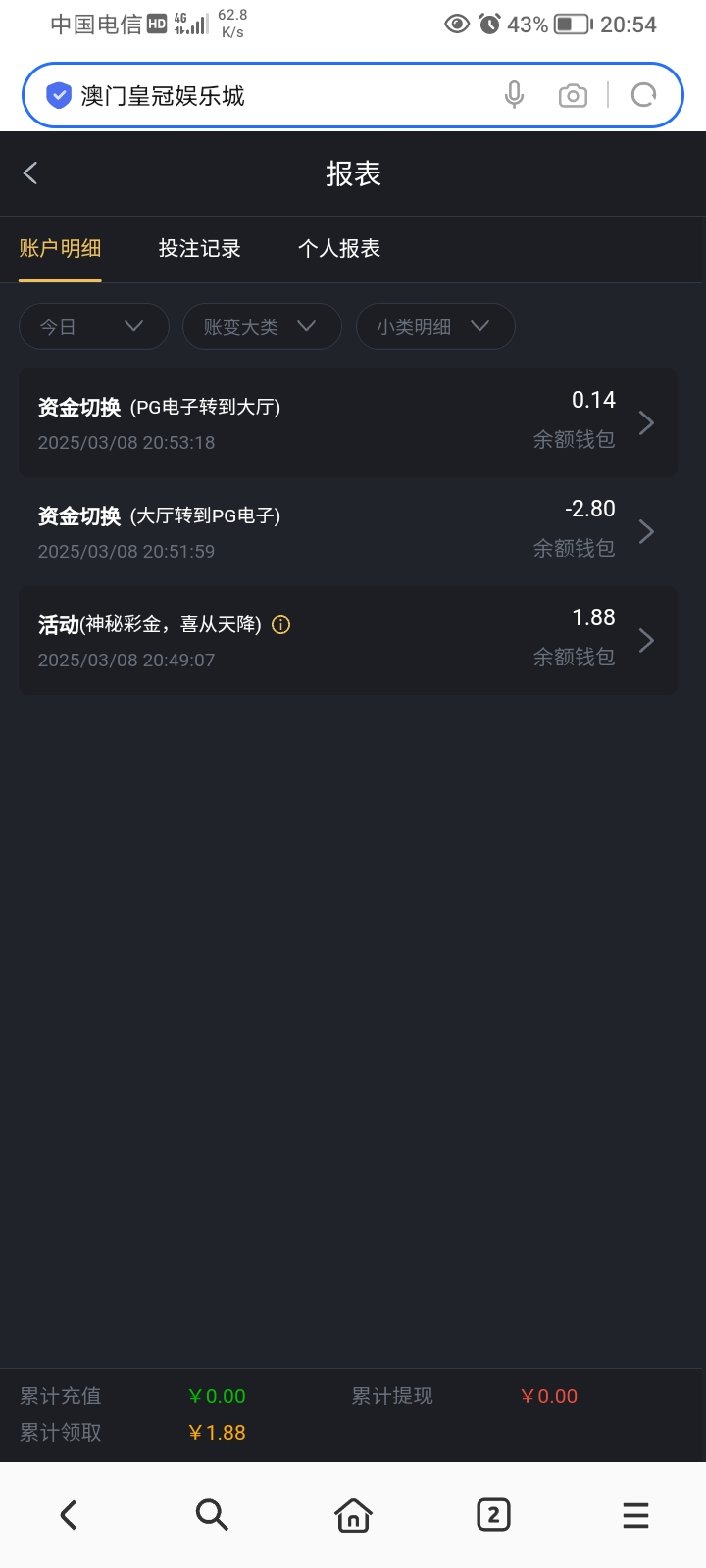This screenshot has width=706, height=1568.
Task: Go back from the 报表 page
Action: [x=30, y=173]
